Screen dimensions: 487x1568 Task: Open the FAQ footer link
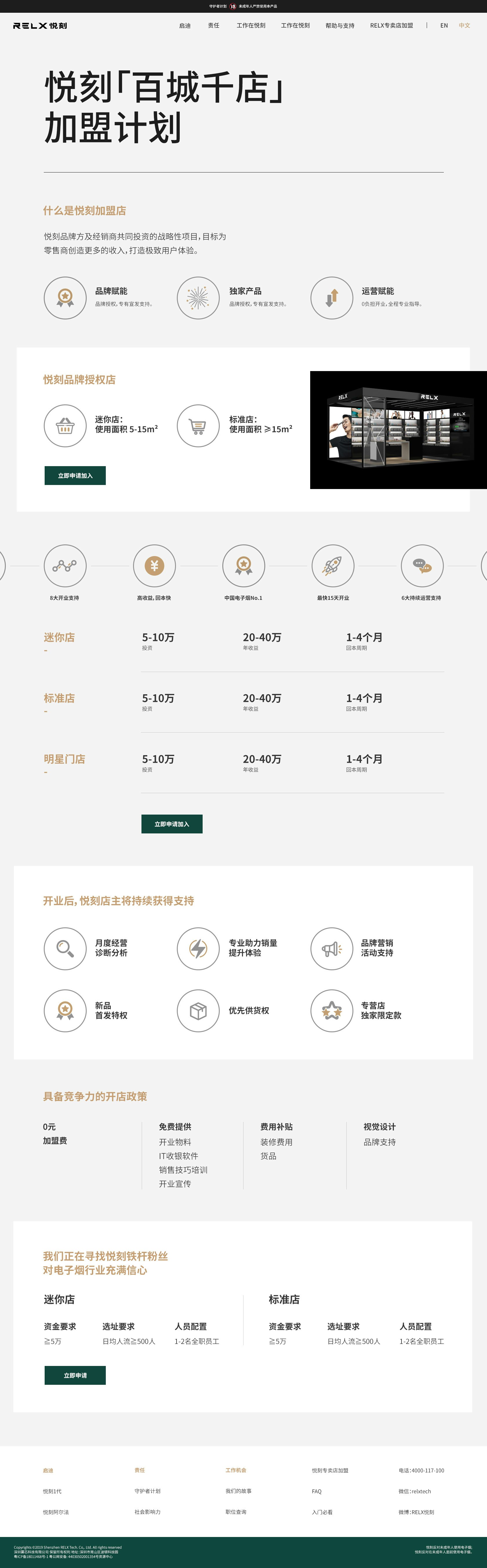pyautogui.click(x=317, y=1491)
